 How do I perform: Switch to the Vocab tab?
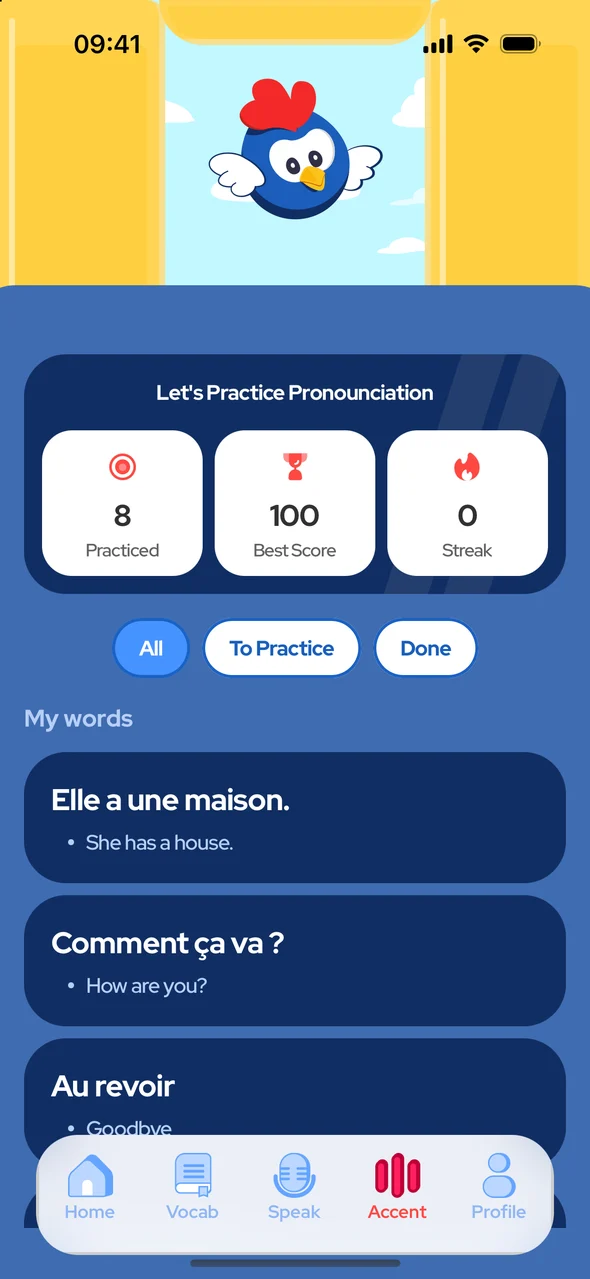pyautogui.click(x=192, y=1187)
